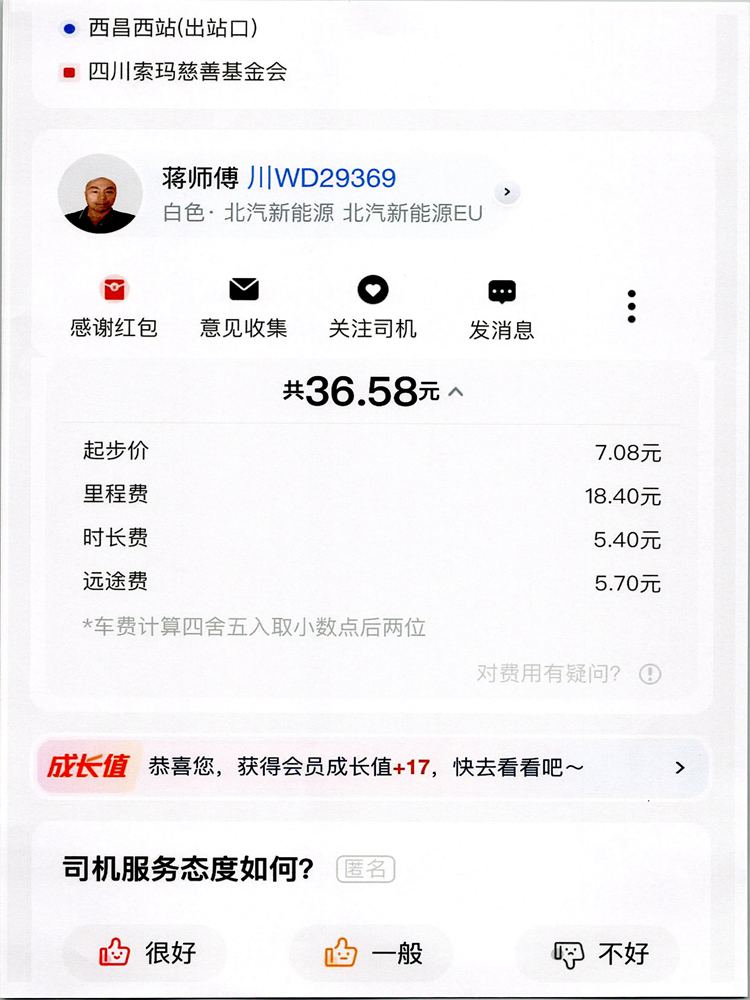750x1000 pixels.
Task: Rate driver service as 一般
Action: (x=372, y=953)
